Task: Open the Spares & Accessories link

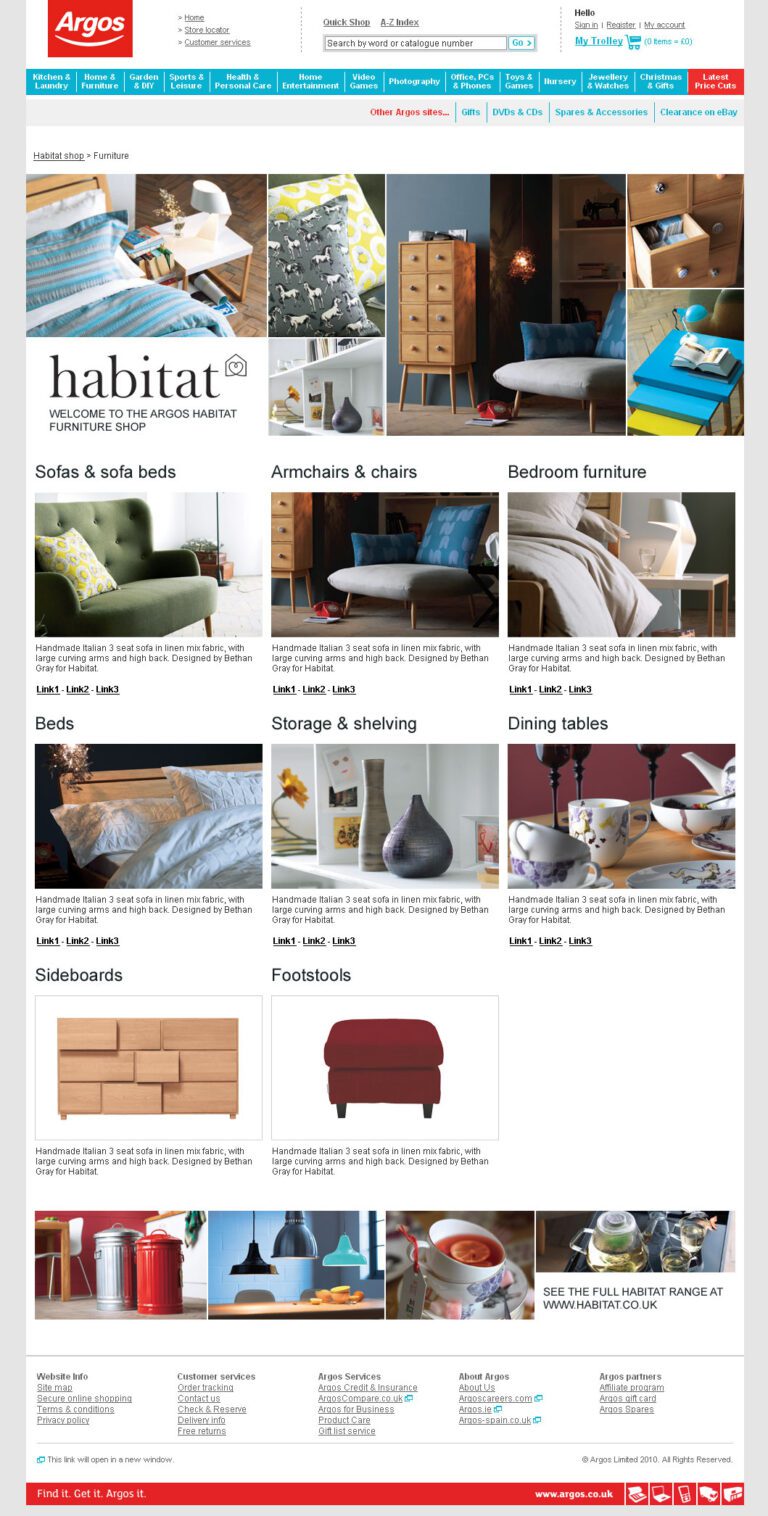Action: (601, 112)
